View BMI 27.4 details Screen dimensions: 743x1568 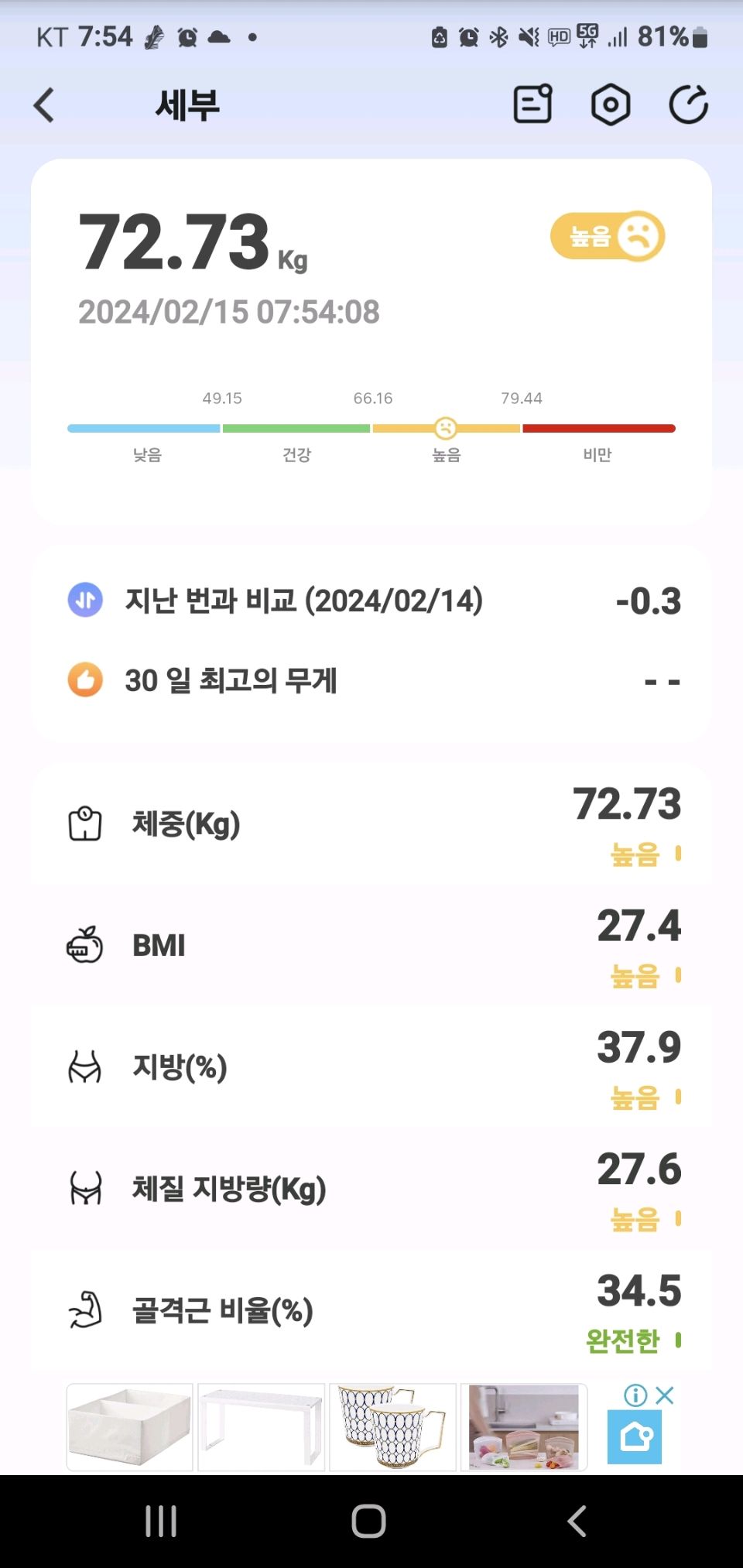(x=371, y=946)
